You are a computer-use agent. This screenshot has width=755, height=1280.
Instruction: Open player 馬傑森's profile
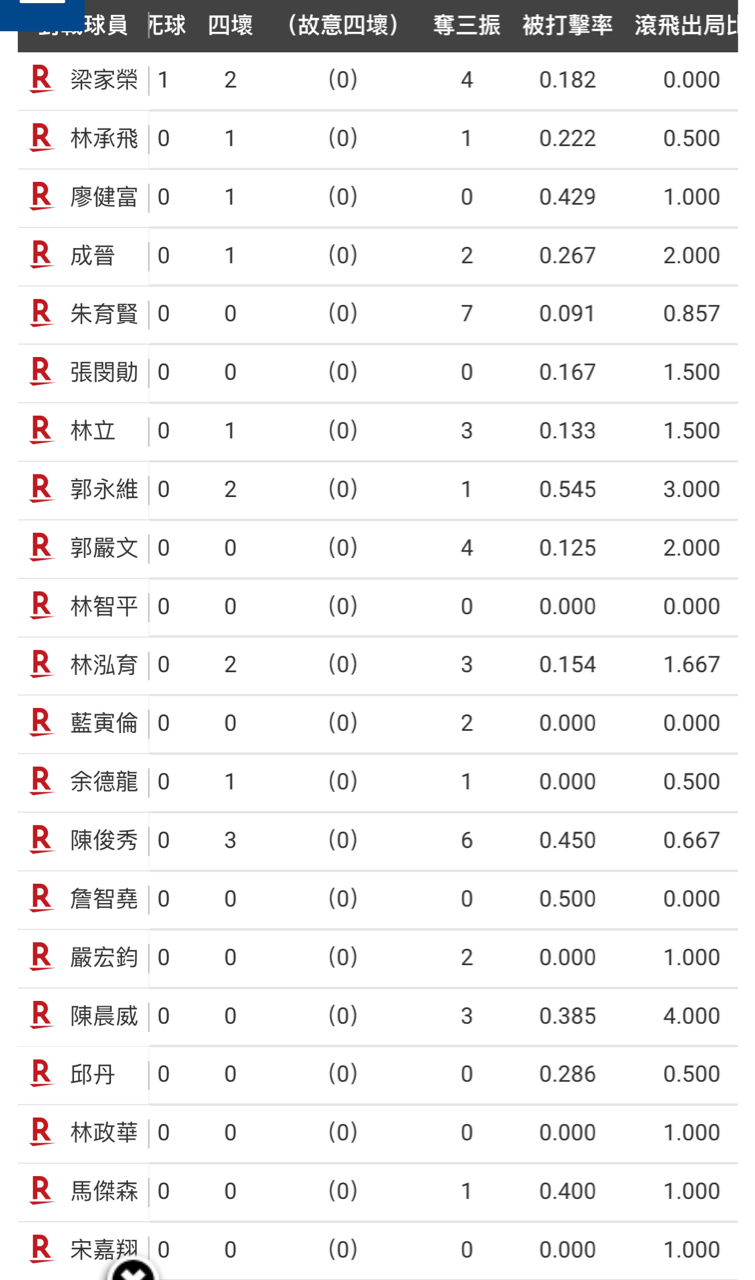pyautogui.click(x=104, y=1191)
